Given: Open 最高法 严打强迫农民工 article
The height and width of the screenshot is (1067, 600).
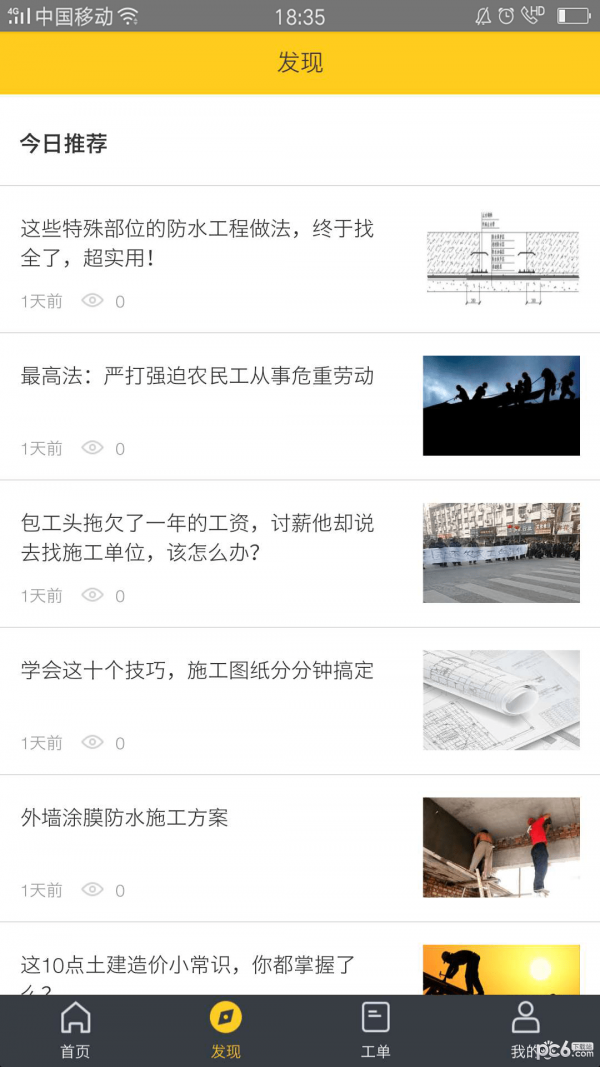Looking at the screenshot, I should [x=197, y=377].
